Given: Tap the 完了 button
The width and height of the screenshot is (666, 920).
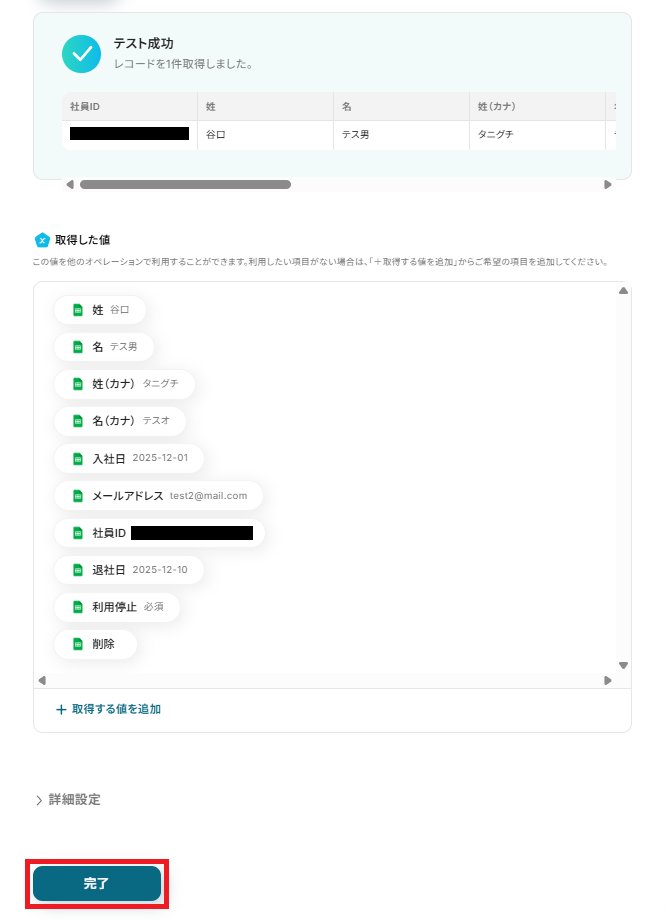Looking at the screenshot, I should tap(97, 883).
